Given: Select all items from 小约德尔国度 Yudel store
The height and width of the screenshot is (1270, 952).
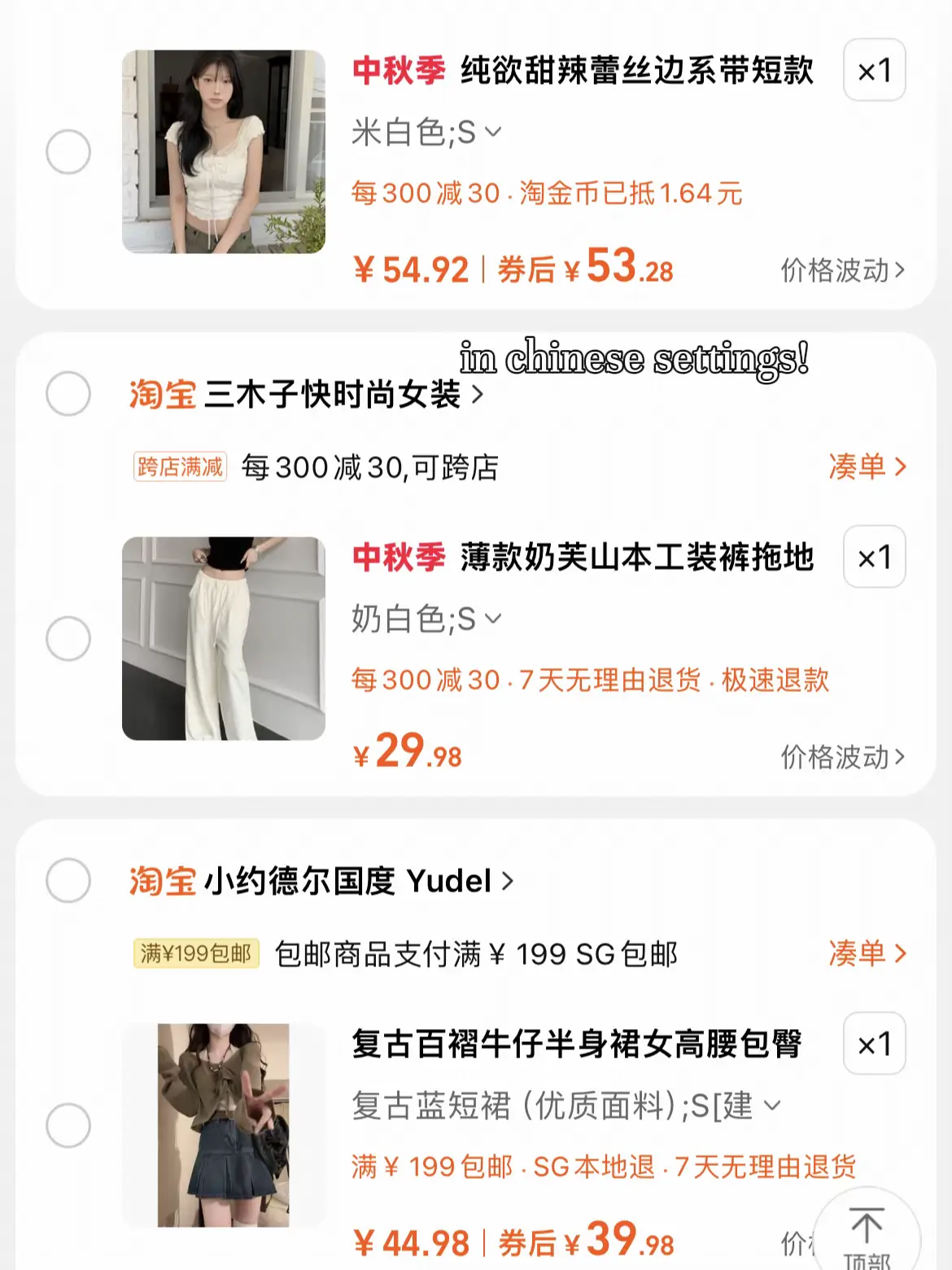Looking at the screenshot, I should tap(68, 880).
